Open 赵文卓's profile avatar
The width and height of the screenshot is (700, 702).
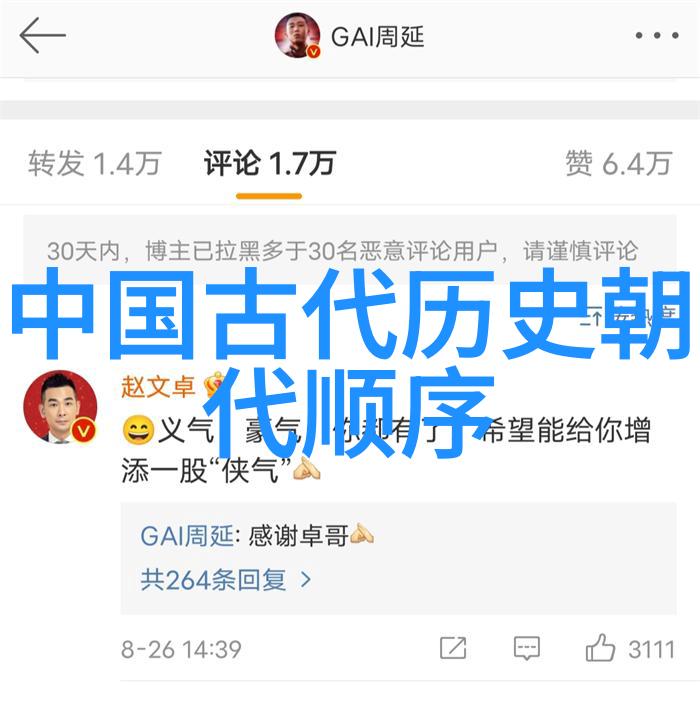click(59, 407)
